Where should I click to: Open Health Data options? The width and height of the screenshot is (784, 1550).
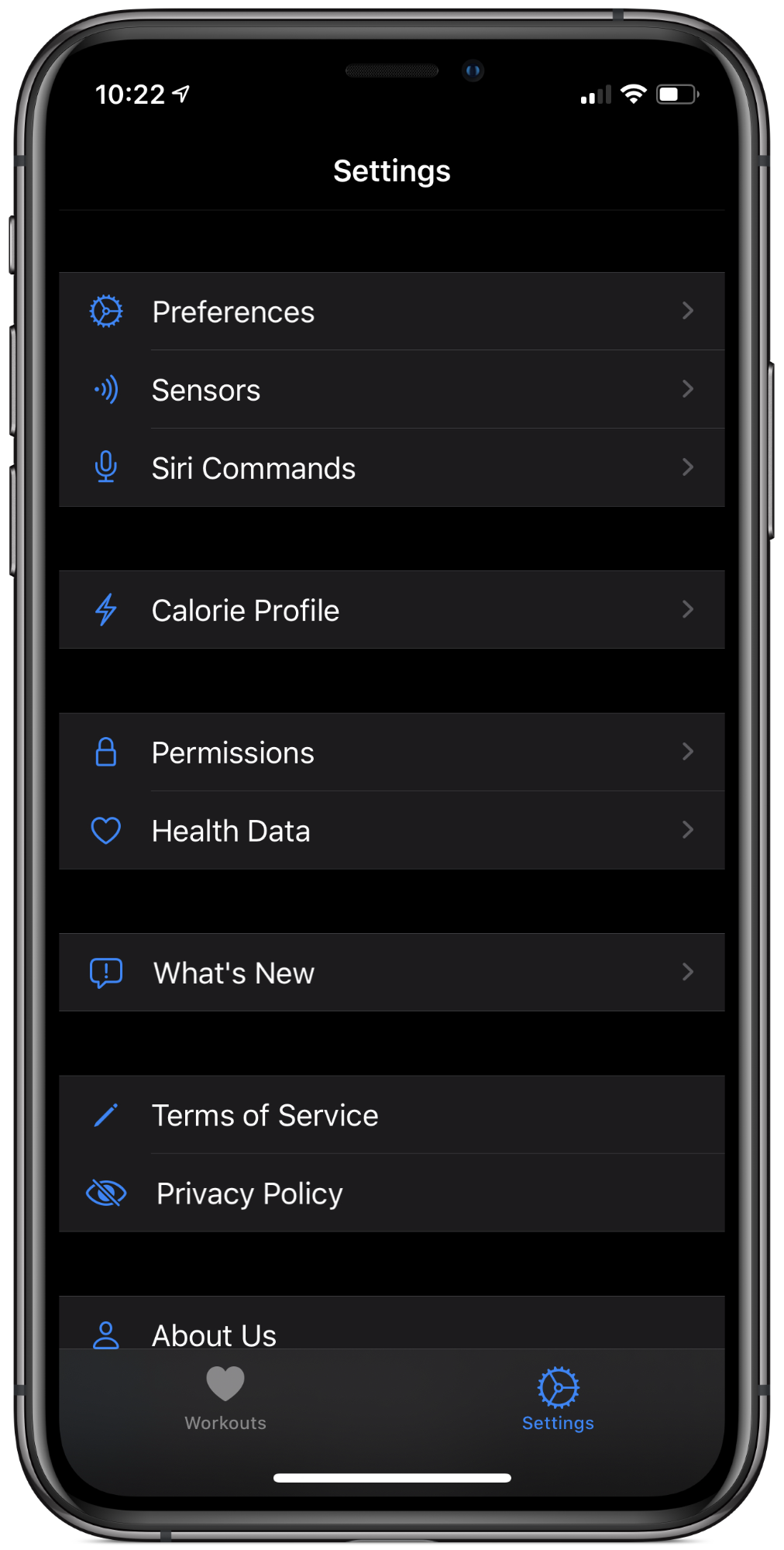click(x=391, y=831)
